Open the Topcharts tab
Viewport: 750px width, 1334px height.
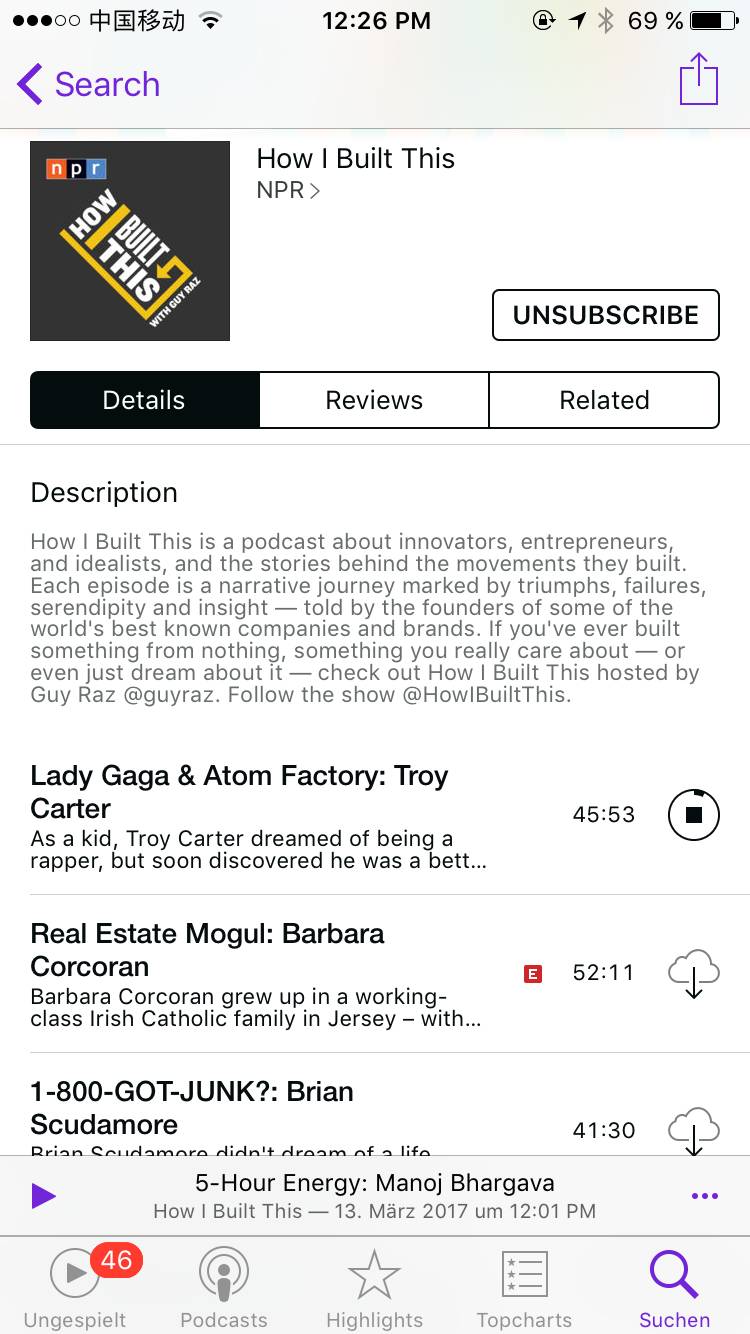524,1287
